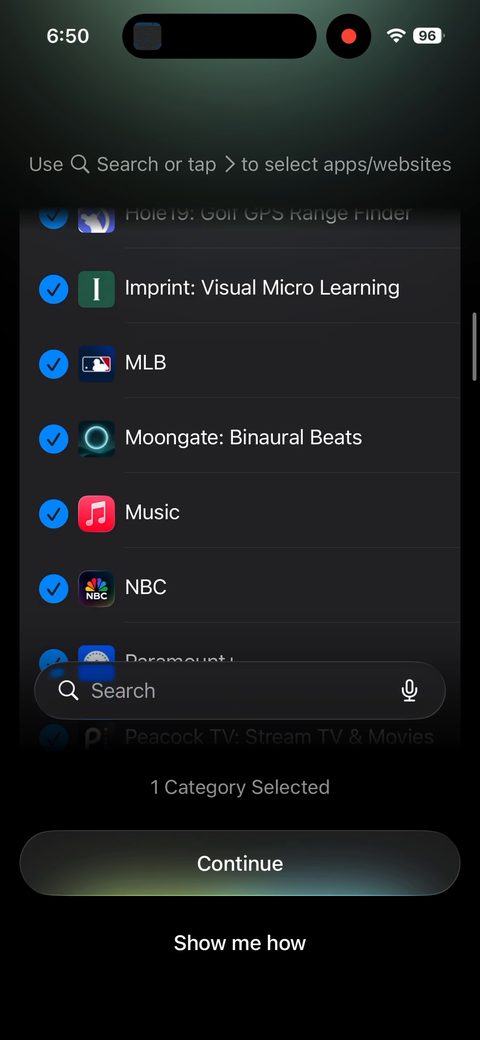
Task: Tap the Continue button
Action: (239, 863)
